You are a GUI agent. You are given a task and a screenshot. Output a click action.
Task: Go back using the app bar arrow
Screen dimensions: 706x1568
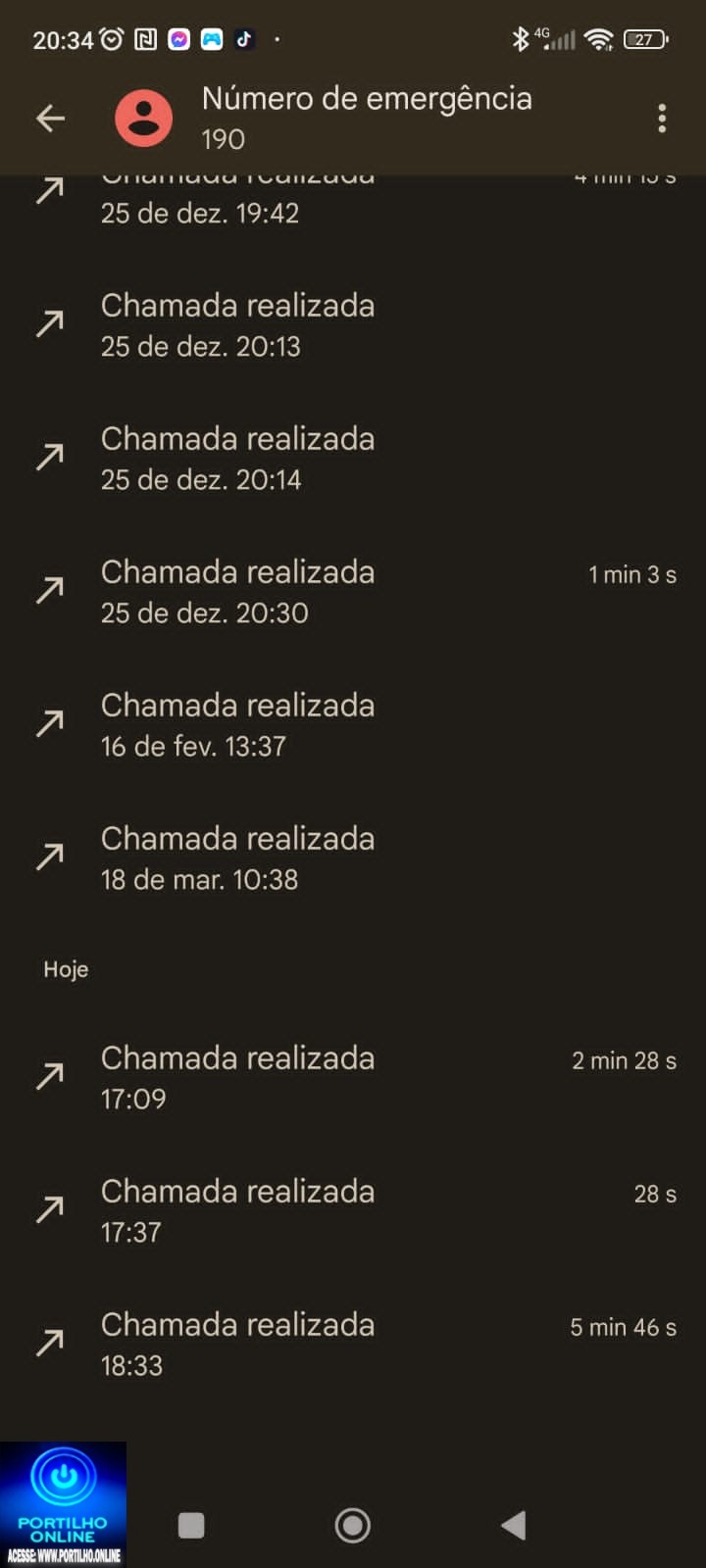coord(50,119)
